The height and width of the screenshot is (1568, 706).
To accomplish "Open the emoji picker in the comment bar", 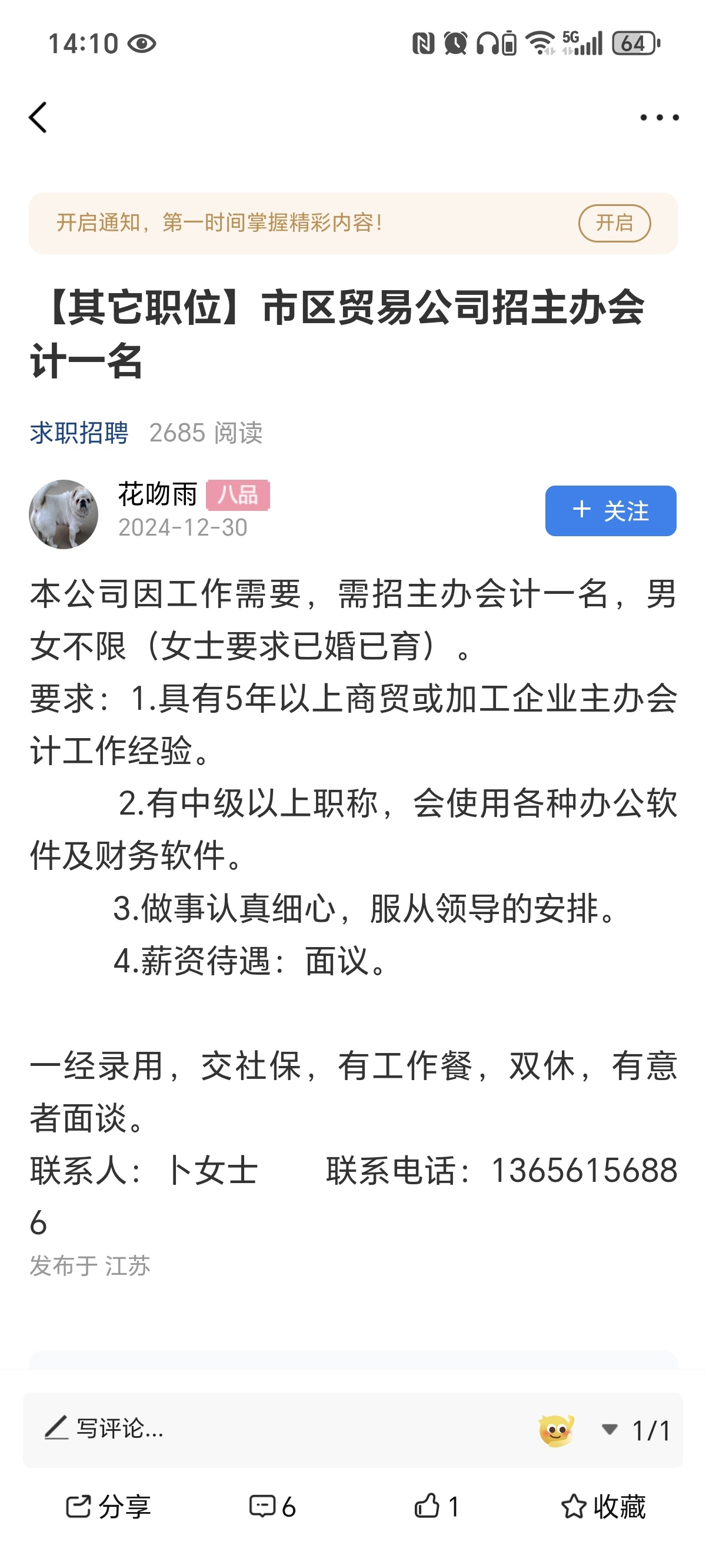I will 555,1430.
